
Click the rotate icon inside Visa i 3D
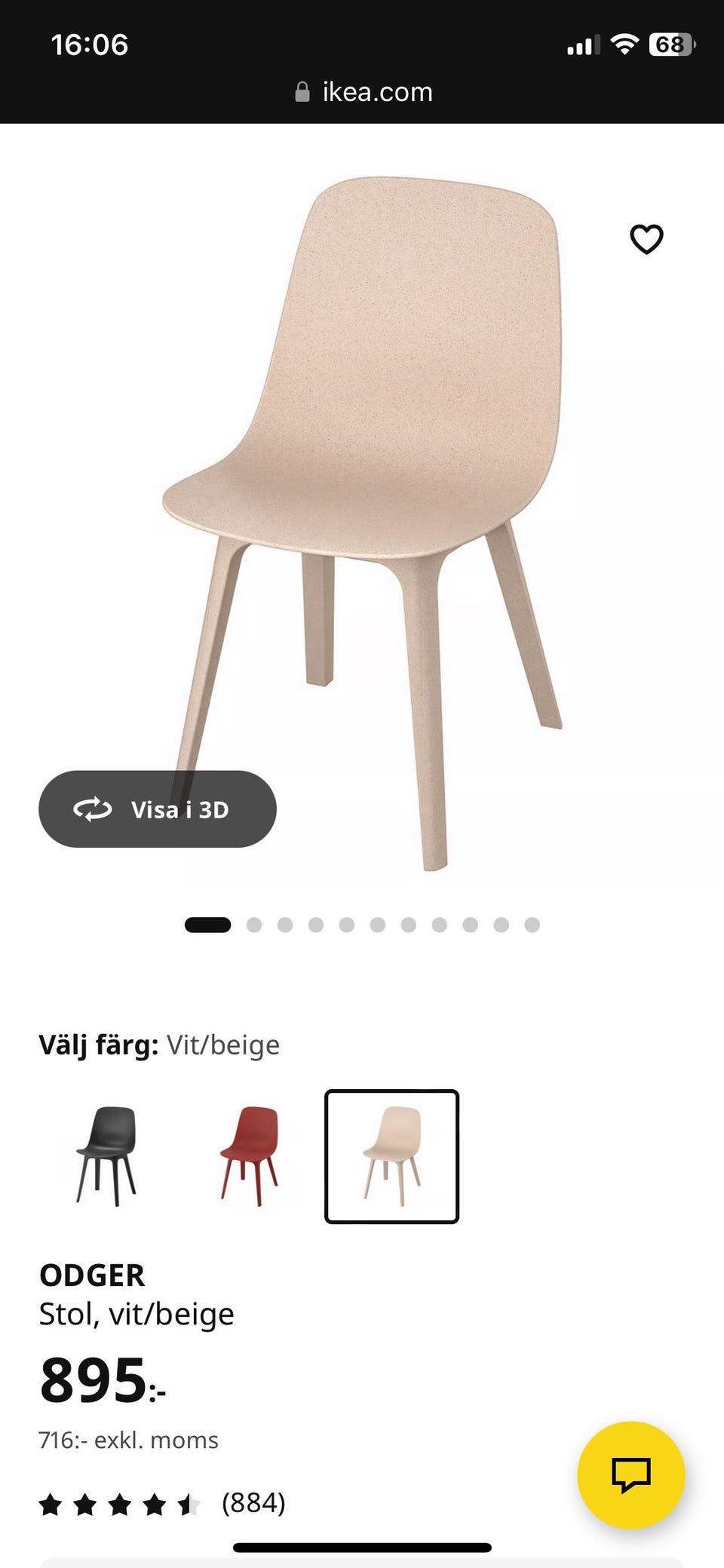point(92,809)
